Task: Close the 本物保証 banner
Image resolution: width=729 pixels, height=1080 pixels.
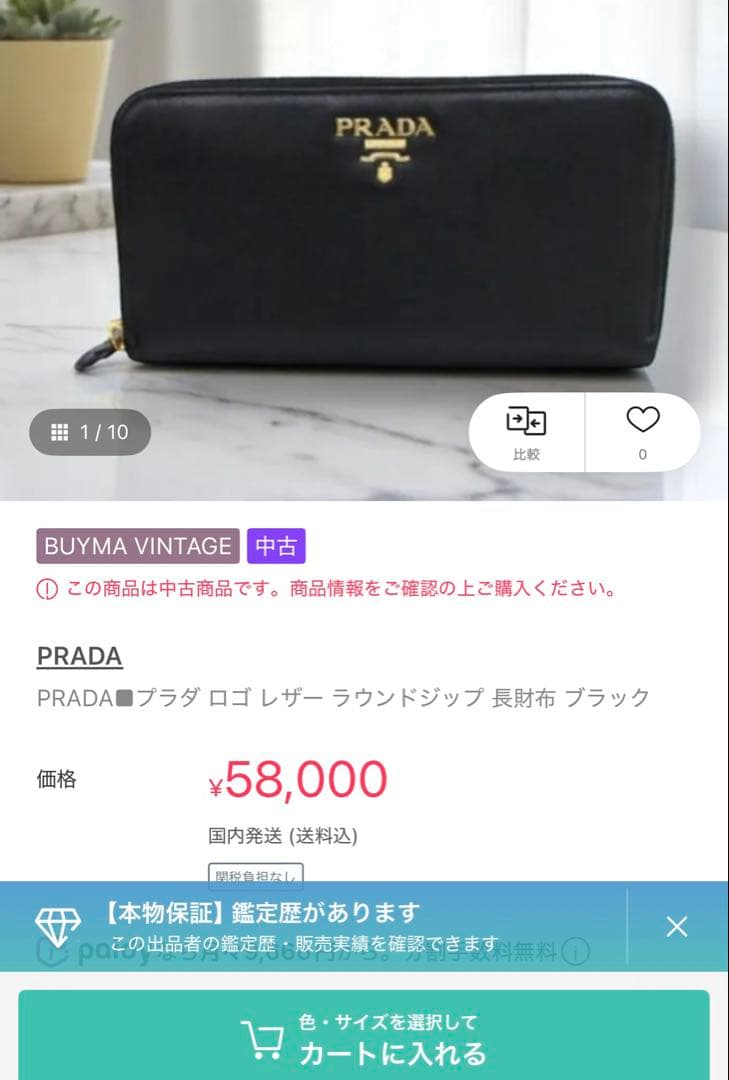Action: click(676, 927)
